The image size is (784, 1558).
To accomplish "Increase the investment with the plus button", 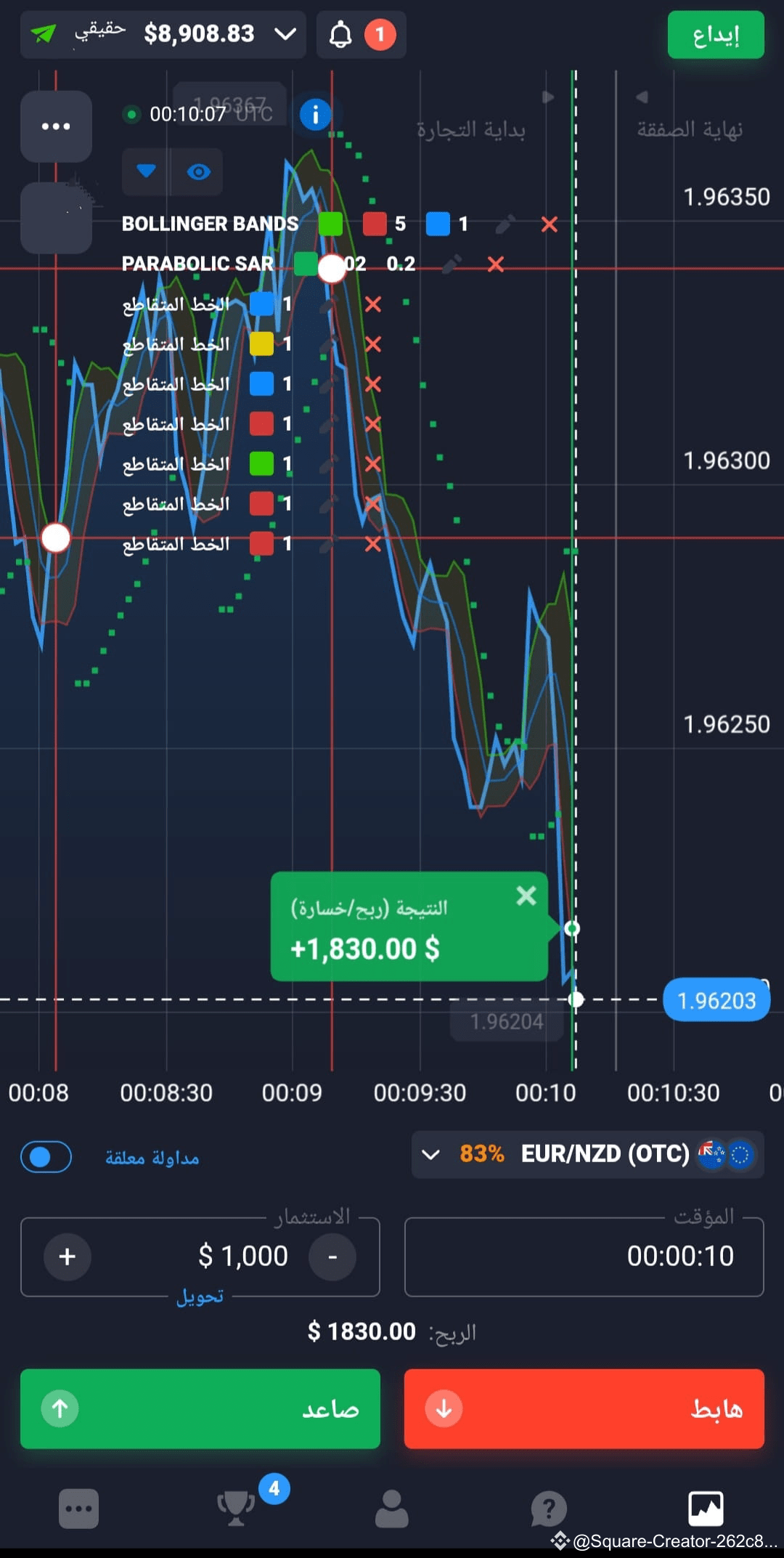I will tap(68, 1257).
